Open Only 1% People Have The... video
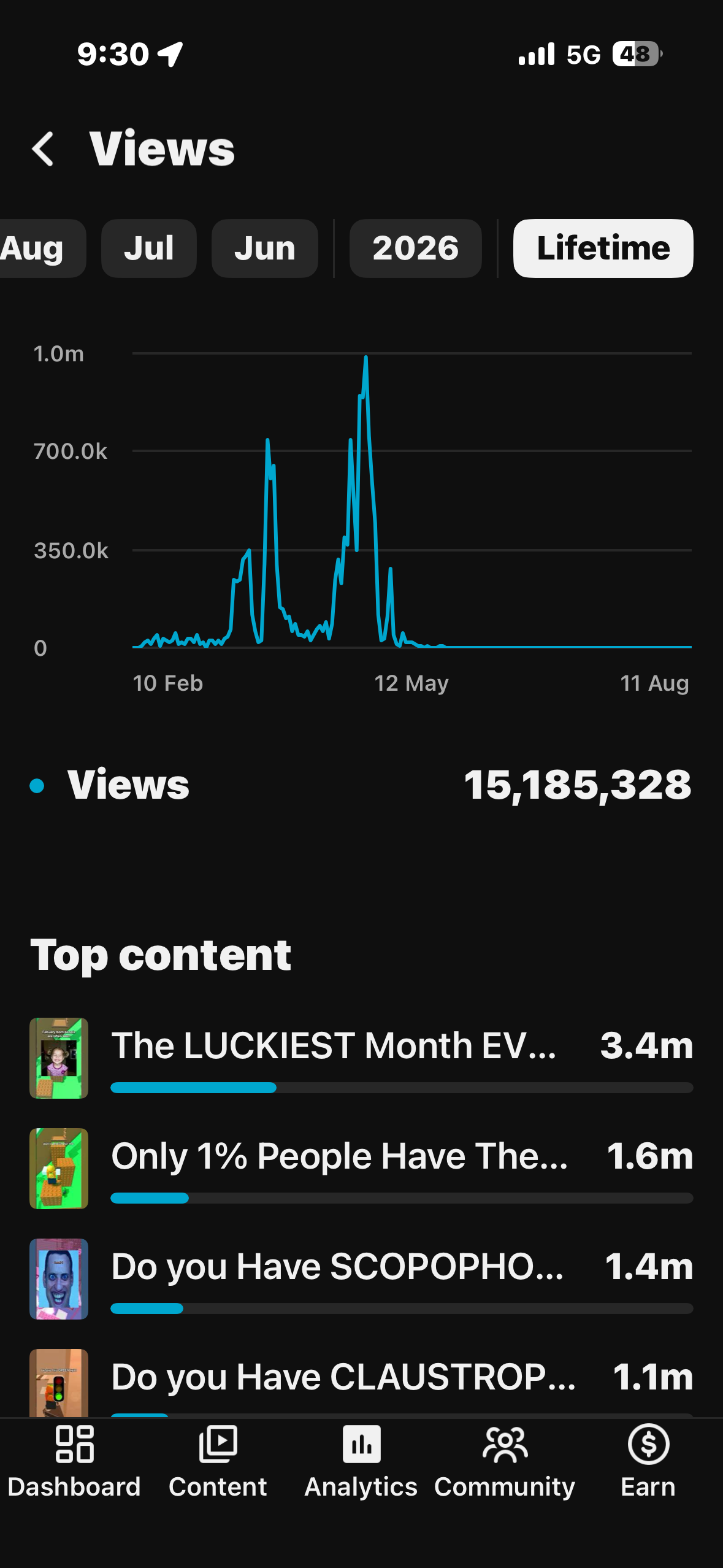The image size is (723, 1568). click(x=362, y=1169)
